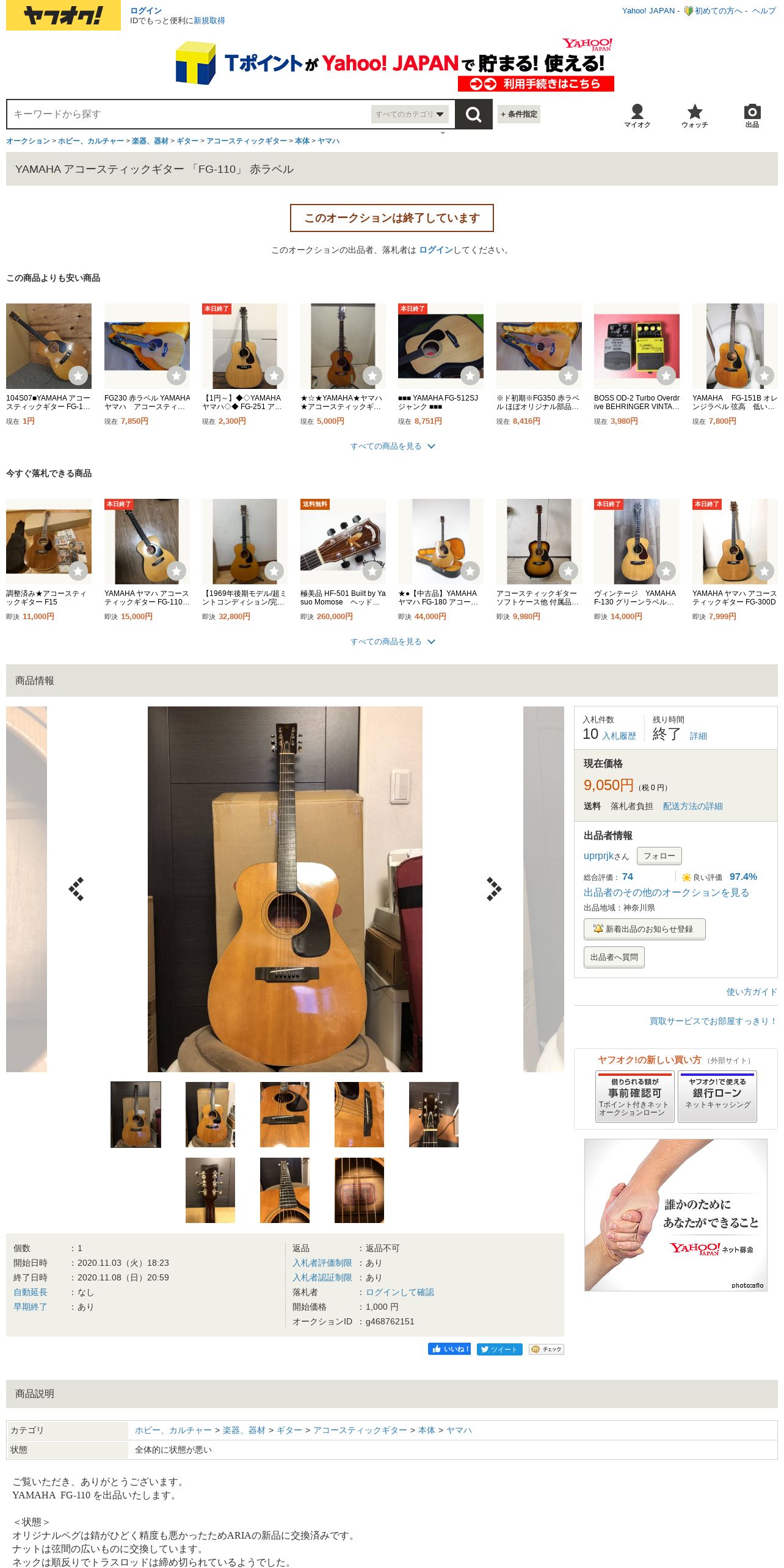Image resolution: width=784 pixels, height=1568 pixels.
Task: Open the すべてのカテゴリ category dropdown
Action: point(410,114)
